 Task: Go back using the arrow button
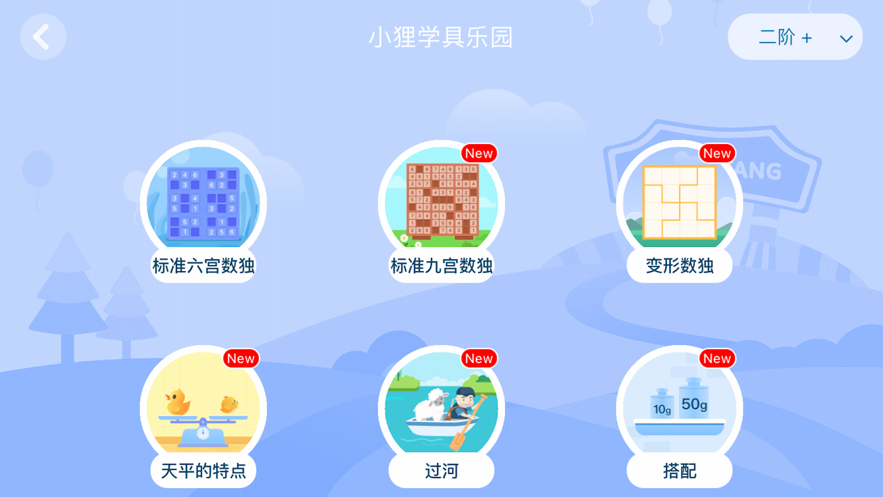coord(42,38)
